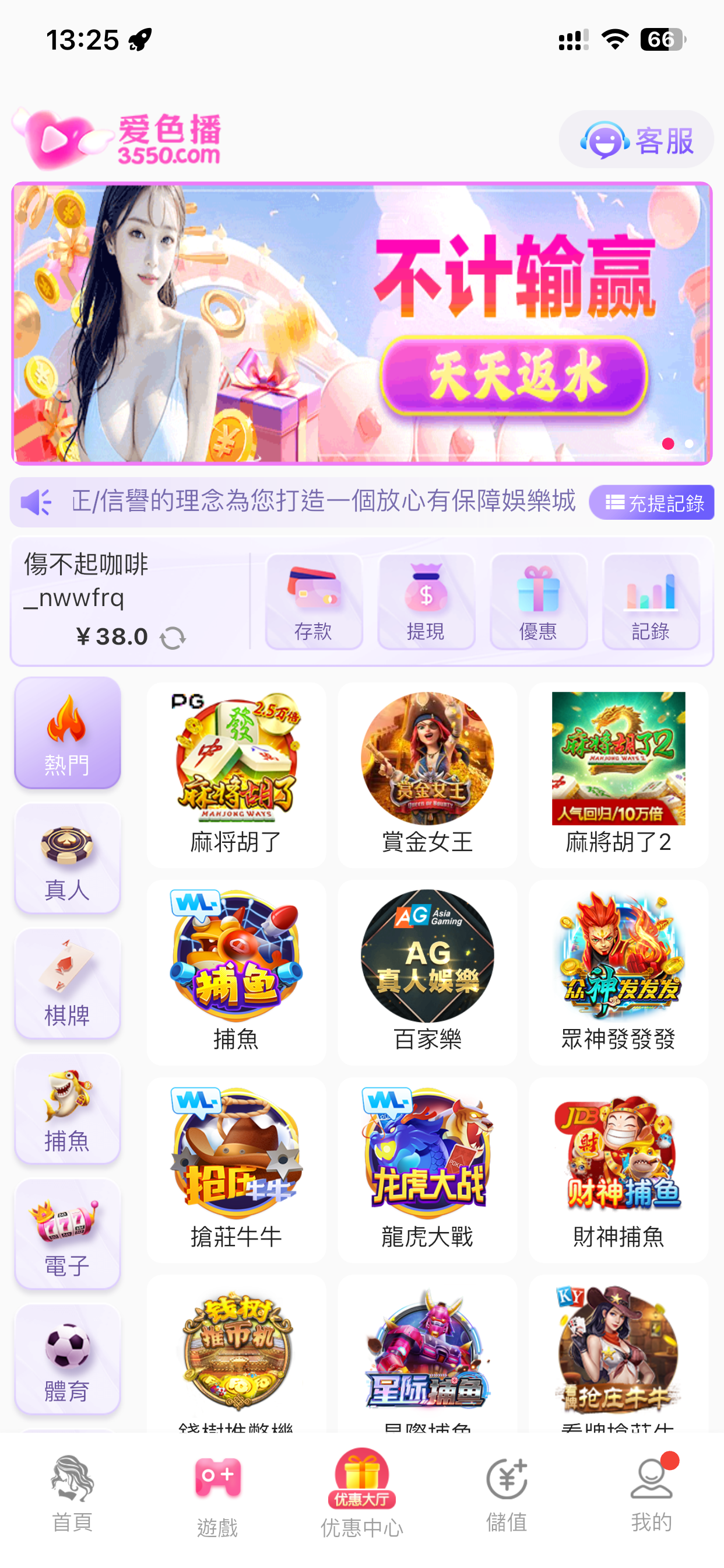Open 客服 customer service
Viewport: 724px width, 1568px height.
[636, 140]
